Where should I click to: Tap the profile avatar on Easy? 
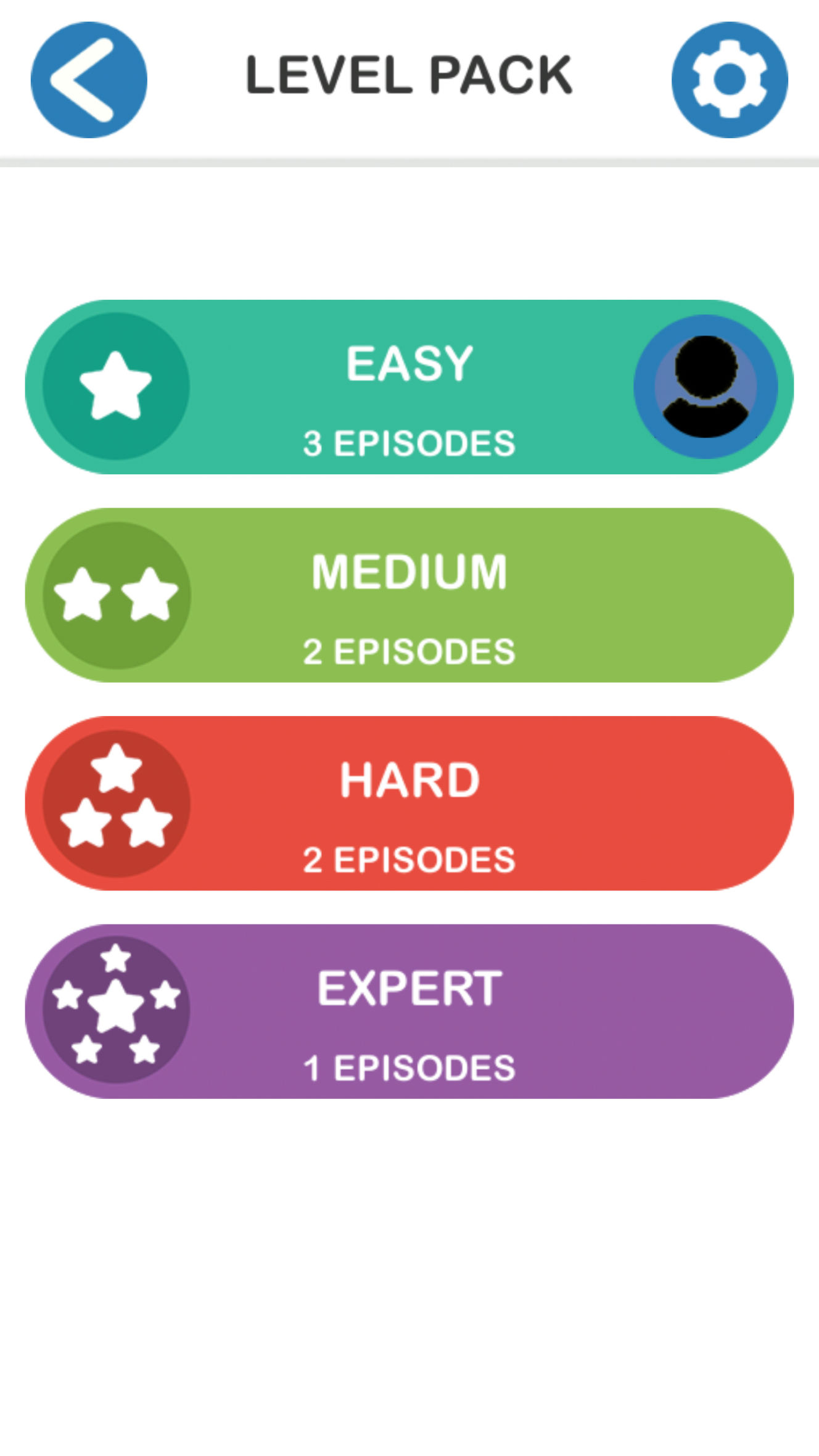pos(706,387)
